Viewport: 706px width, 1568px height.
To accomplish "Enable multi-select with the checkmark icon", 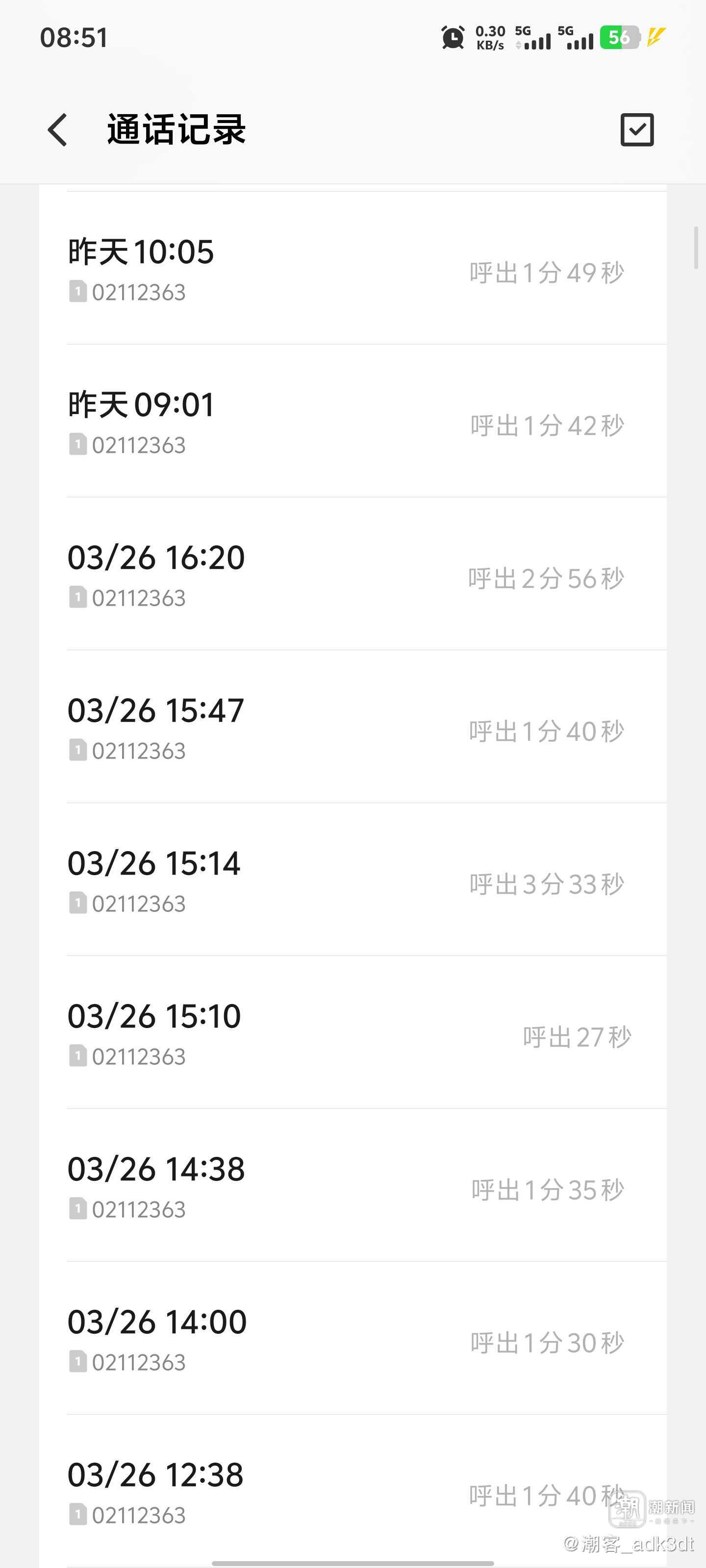I will pos(636,130).
